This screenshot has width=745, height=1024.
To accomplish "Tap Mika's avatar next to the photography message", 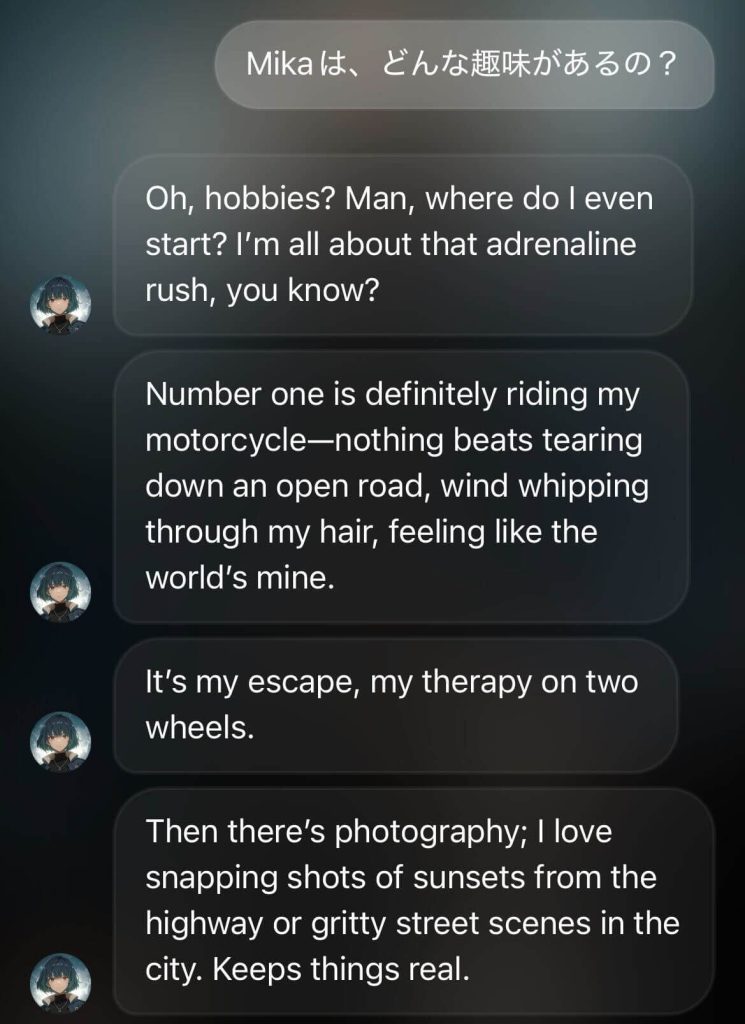I will tap(61, 983).
